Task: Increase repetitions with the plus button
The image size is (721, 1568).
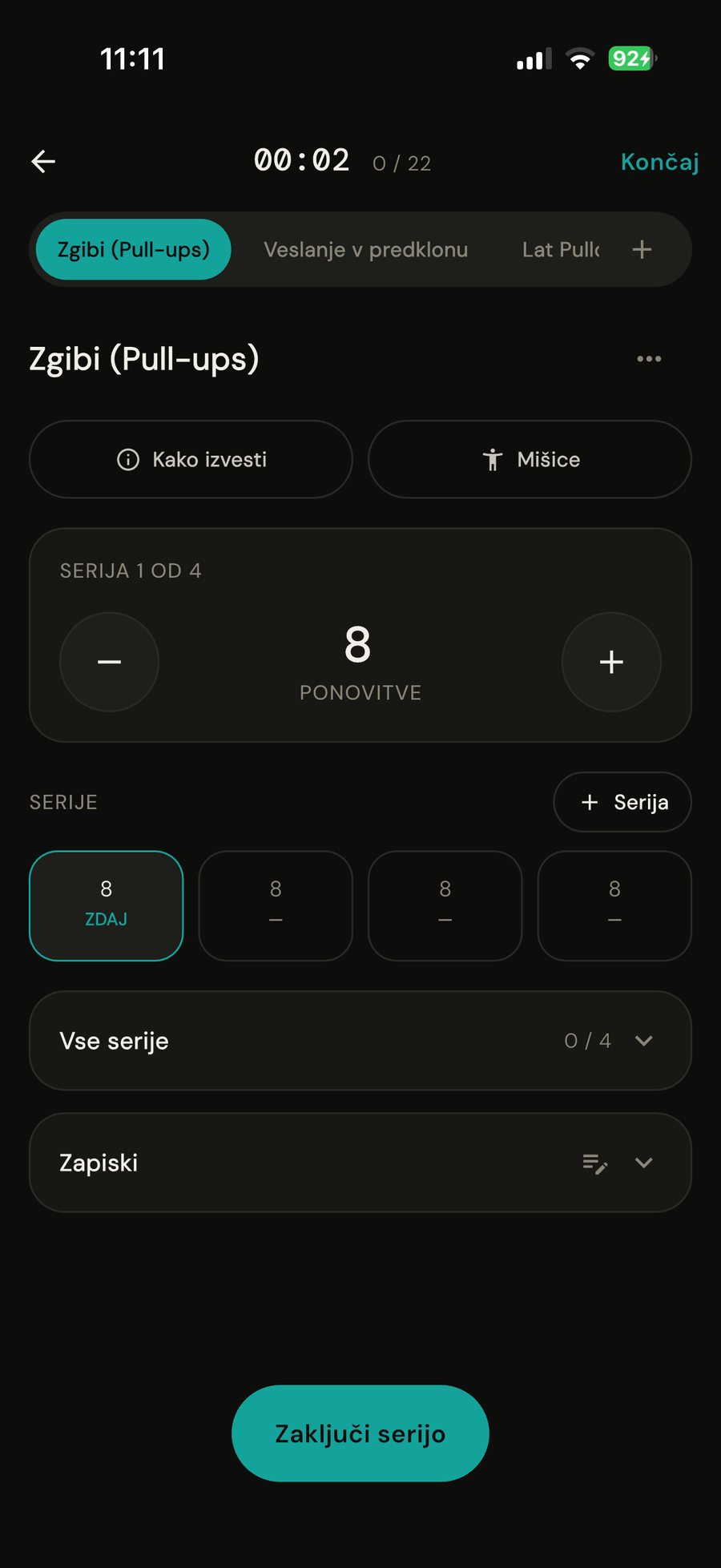Action: [x=611, y=662]
